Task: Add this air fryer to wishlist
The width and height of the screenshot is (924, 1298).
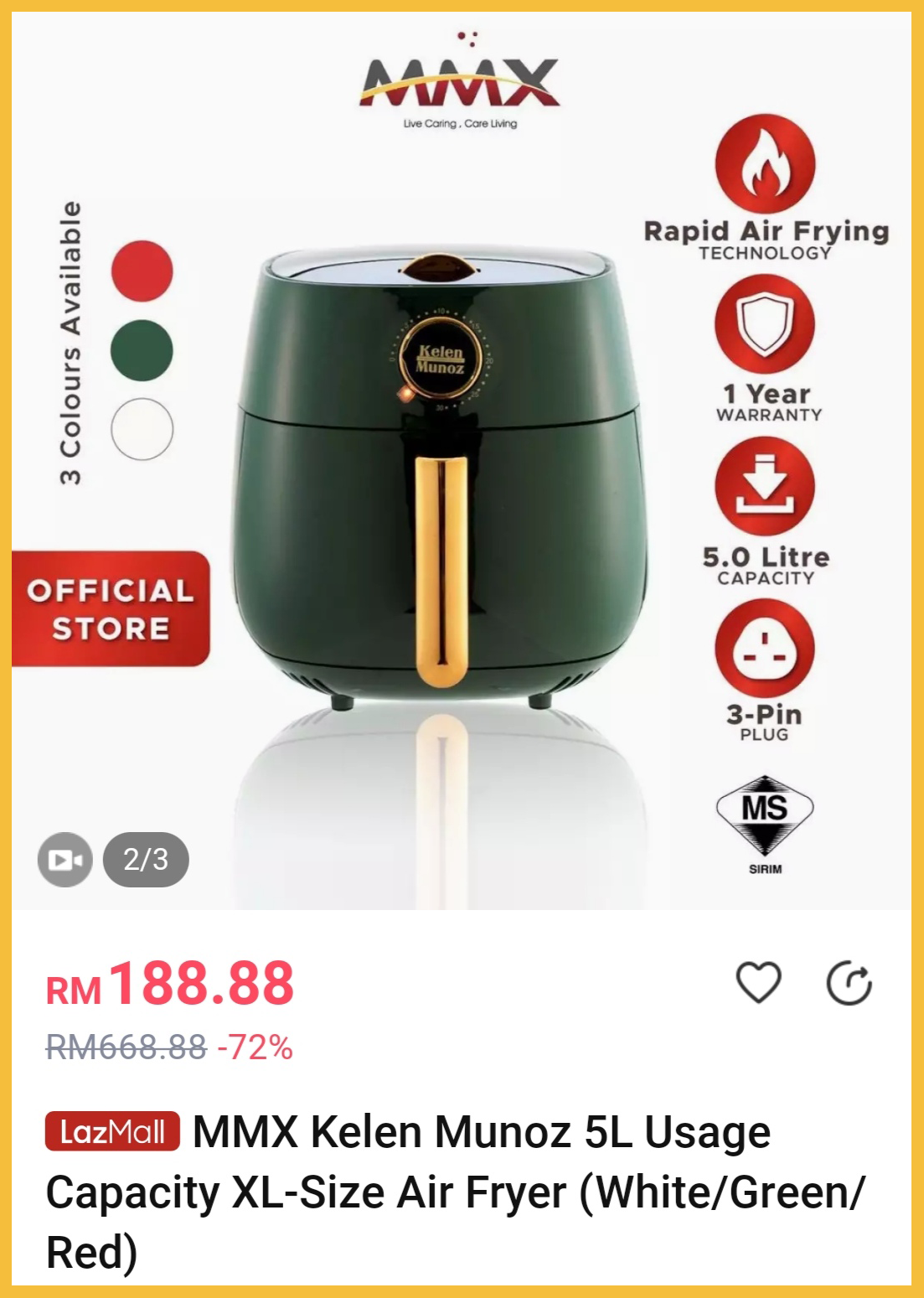Action: (x=758, y=982)
